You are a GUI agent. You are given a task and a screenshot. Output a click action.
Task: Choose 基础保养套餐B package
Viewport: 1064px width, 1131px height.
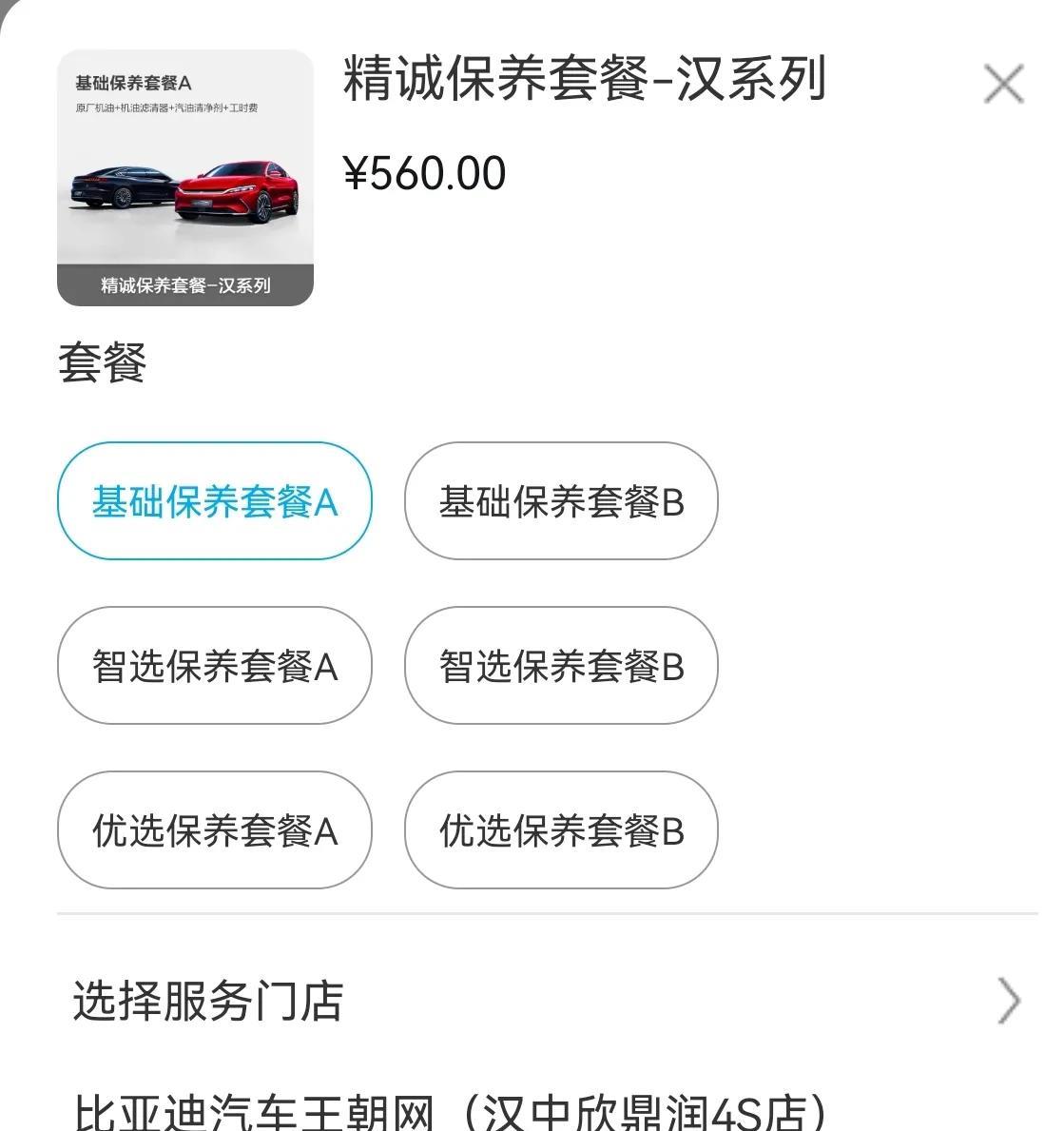click(561, 501)
